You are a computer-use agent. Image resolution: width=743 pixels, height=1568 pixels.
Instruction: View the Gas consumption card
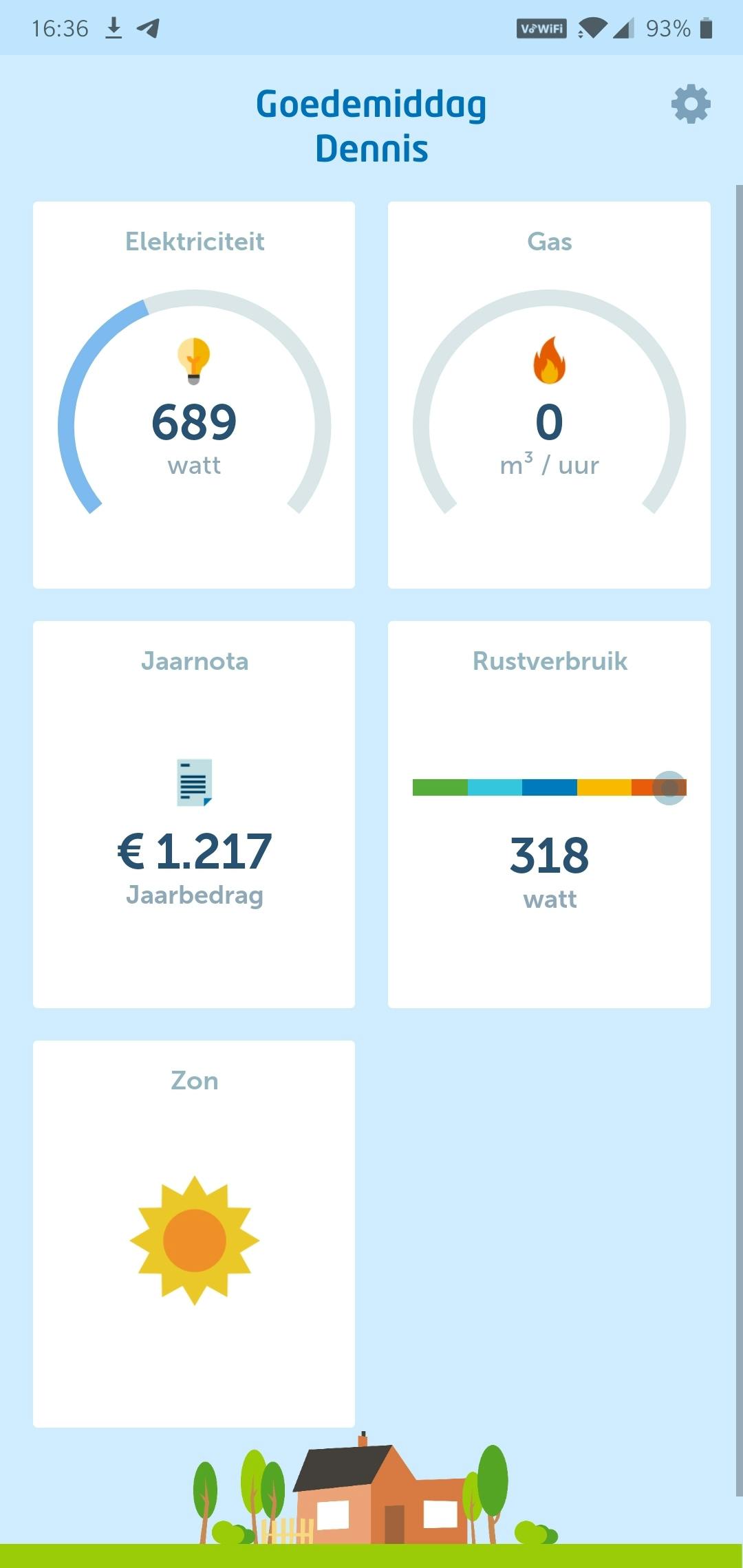pos(549,395)
